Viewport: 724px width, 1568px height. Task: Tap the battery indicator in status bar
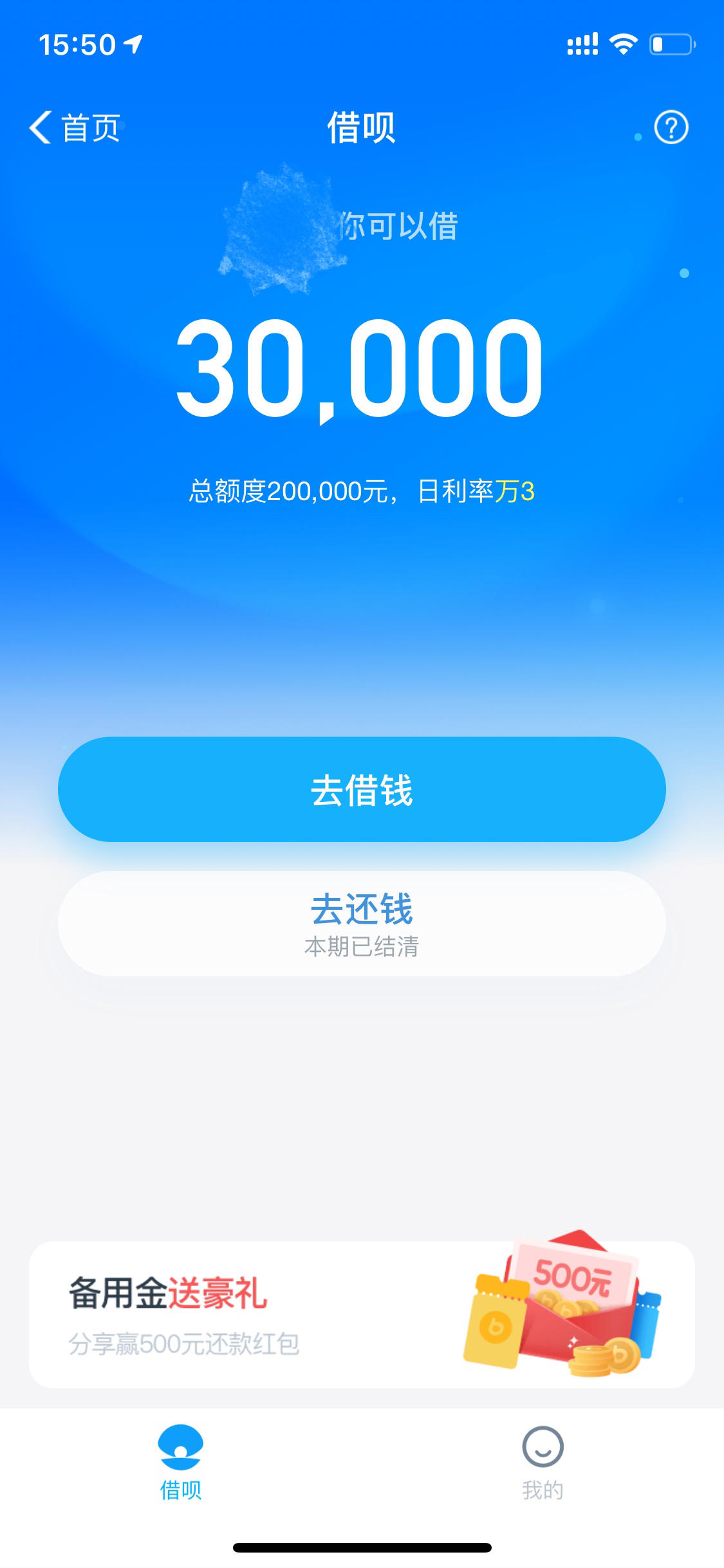click(669, 42)
